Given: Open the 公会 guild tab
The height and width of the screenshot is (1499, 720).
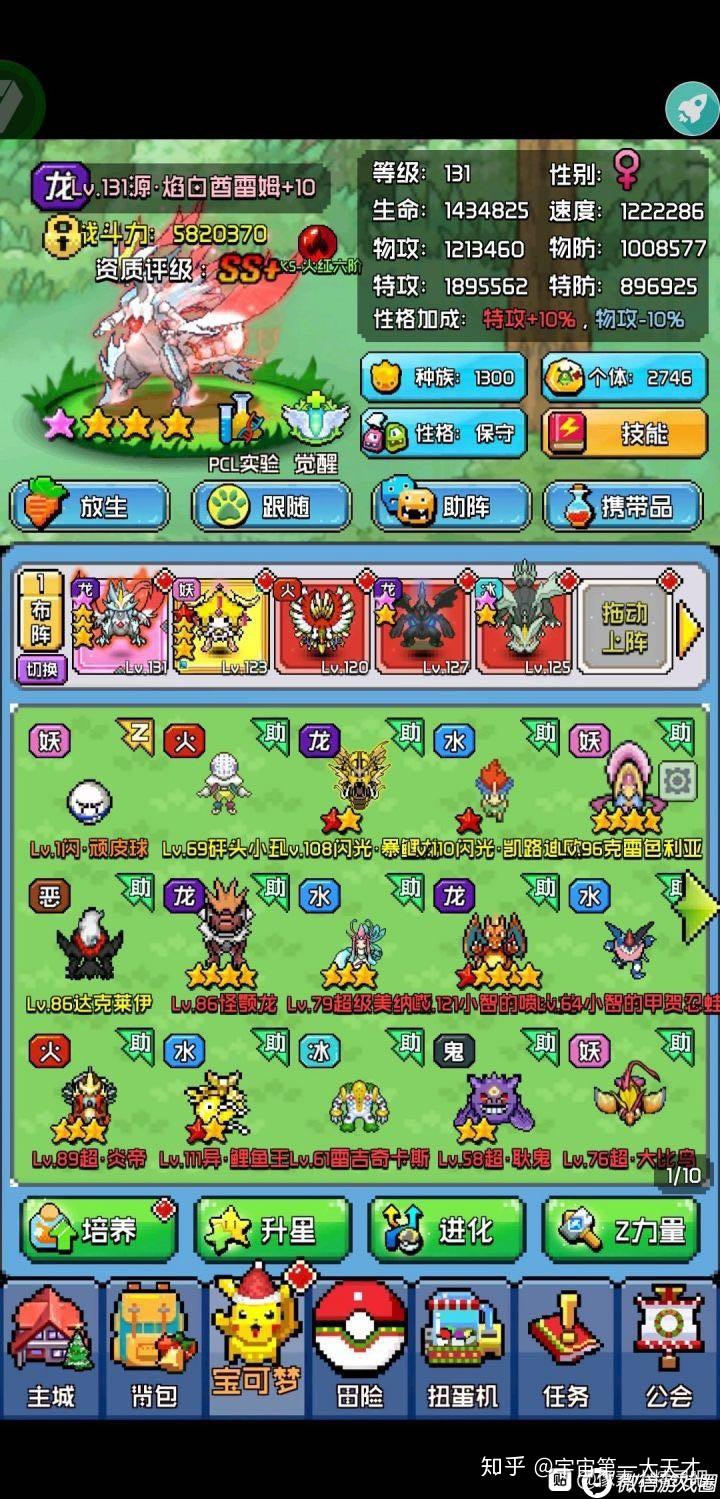Looking at the screenshot, I should tap(668, 1350).
